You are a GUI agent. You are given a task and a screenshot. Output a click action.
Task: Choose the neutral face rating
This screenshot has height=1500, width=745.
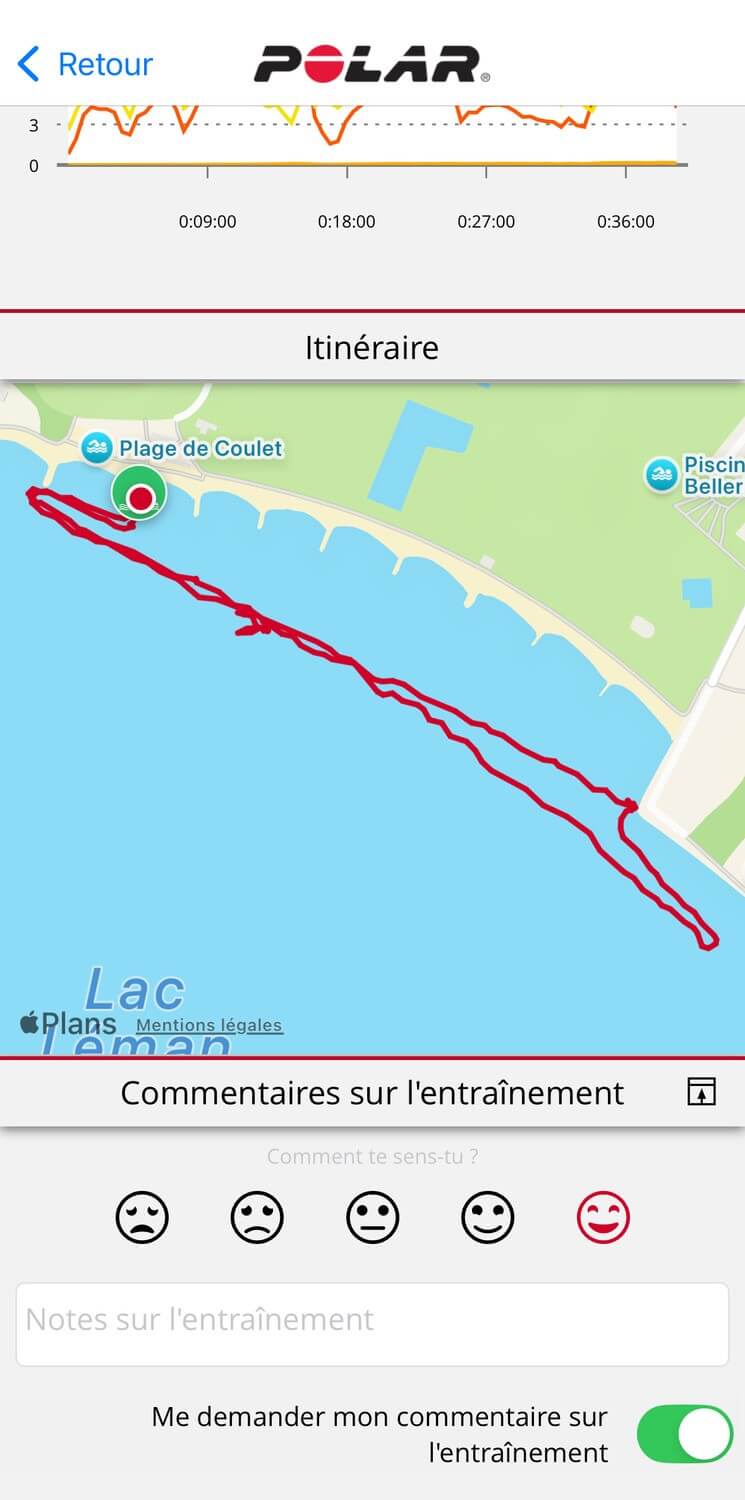pos(373,1218)
